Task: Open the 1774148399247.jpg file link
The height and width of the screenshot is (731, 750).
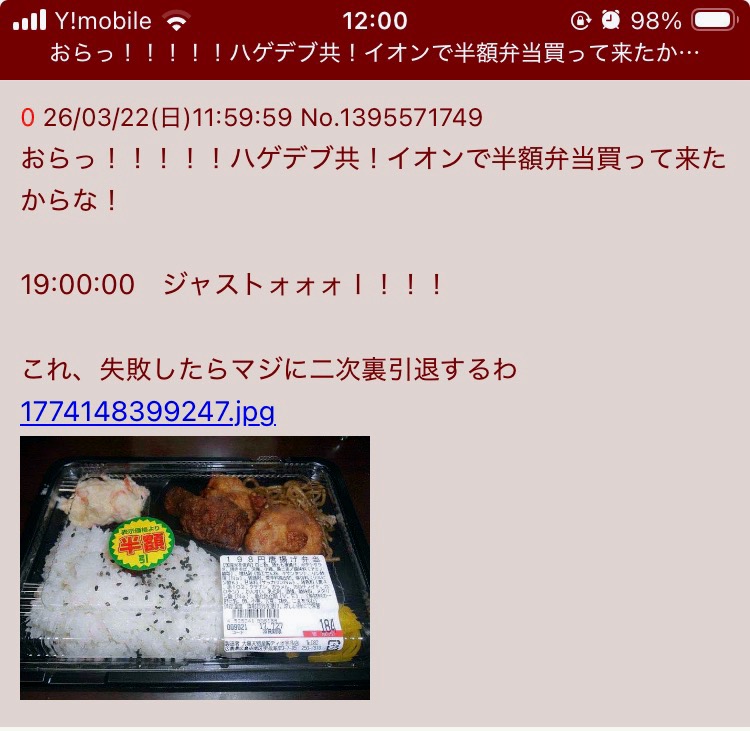Action: tap(148, 412)
